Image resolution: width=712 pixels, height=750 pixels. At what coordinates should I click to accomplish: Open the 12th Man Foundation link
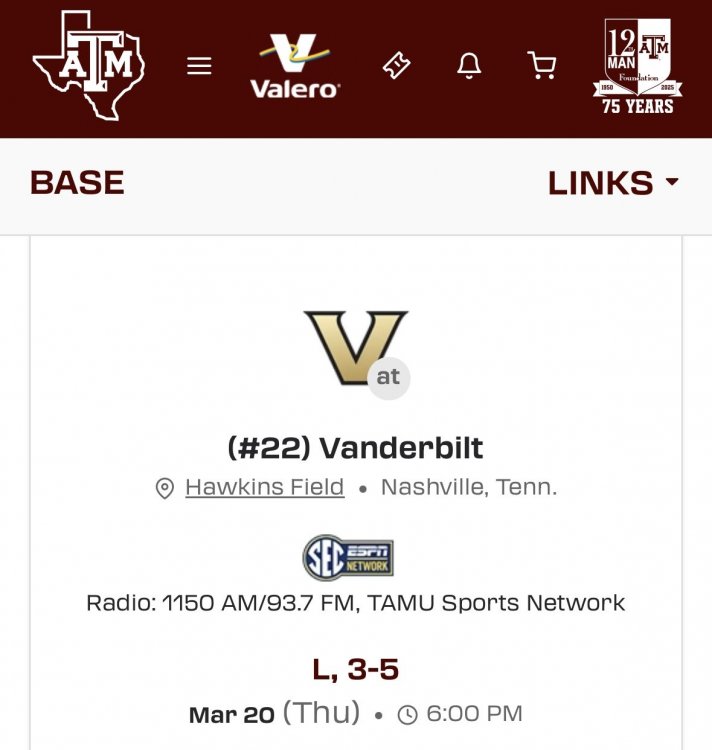pos(637,66)
